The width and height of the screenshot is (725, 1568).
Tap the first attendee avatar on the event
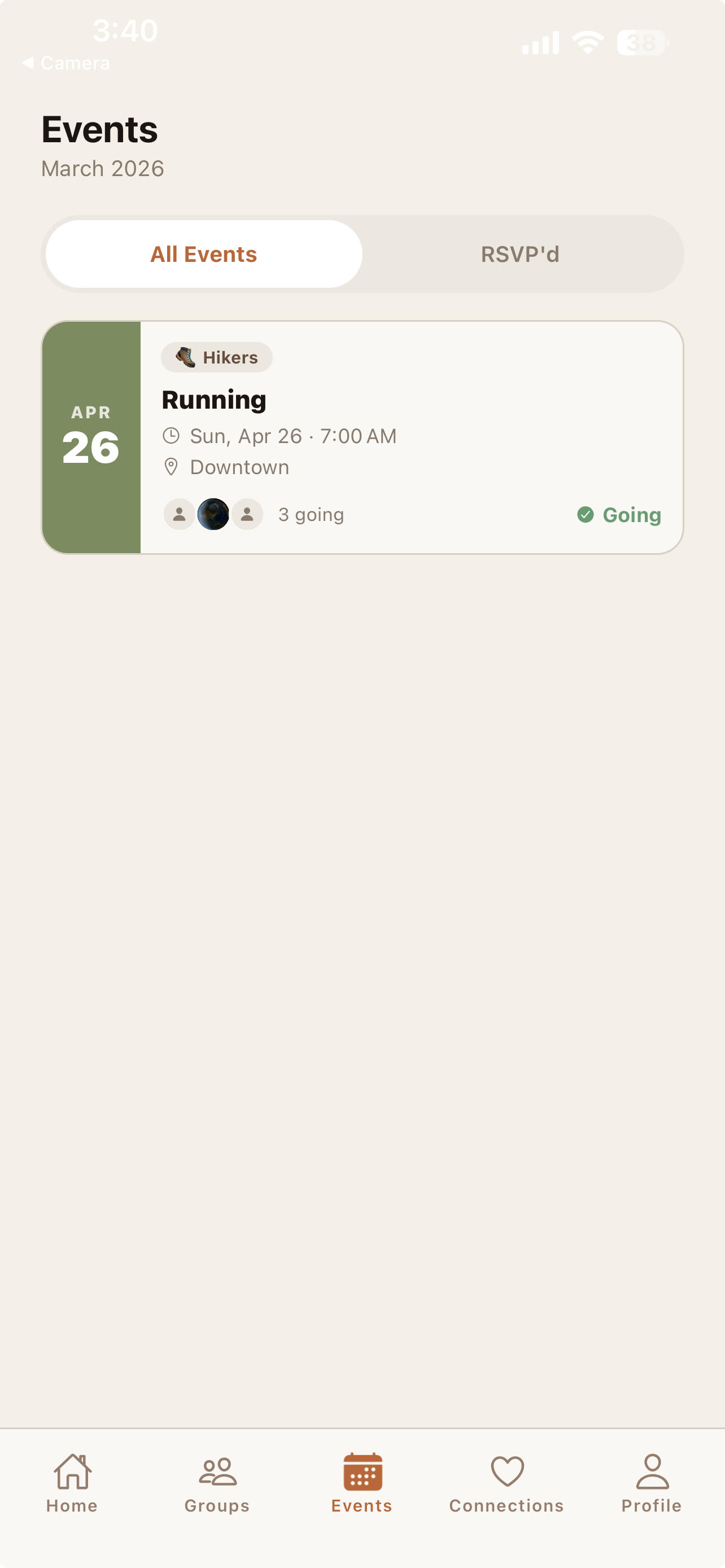(180, 514)
